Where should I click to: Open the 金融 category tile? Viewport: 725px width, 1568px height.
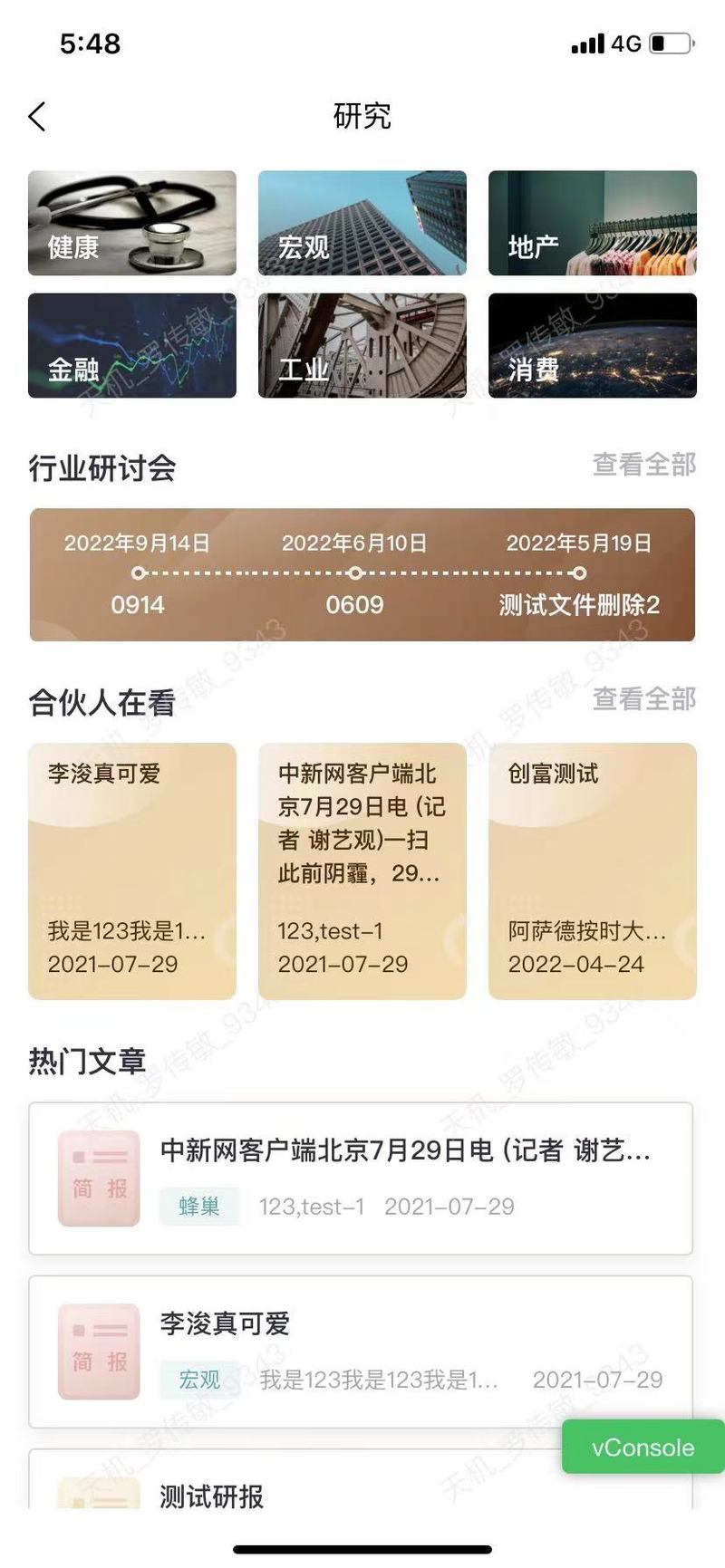coord(132,346)
